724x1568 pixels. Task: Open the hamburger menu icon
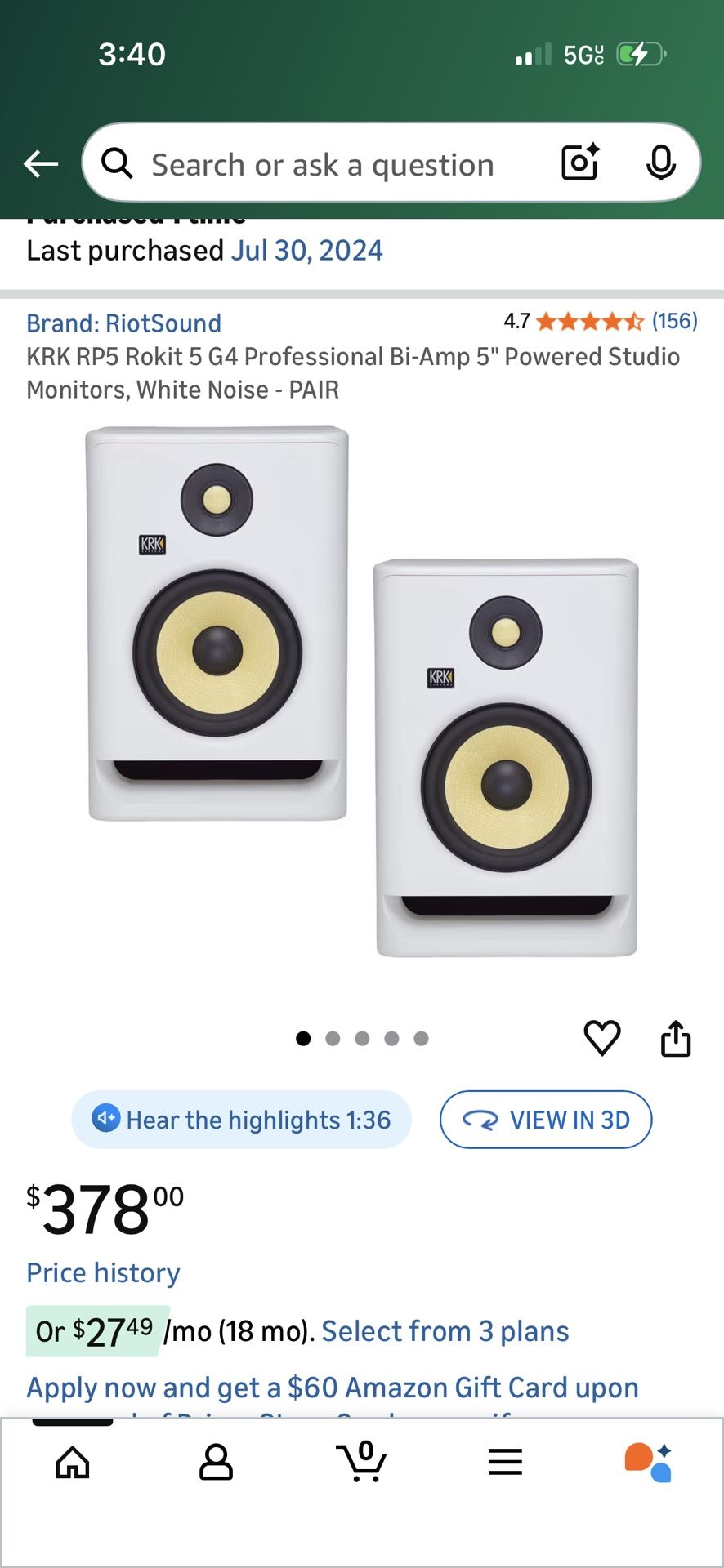[507, 1462]
